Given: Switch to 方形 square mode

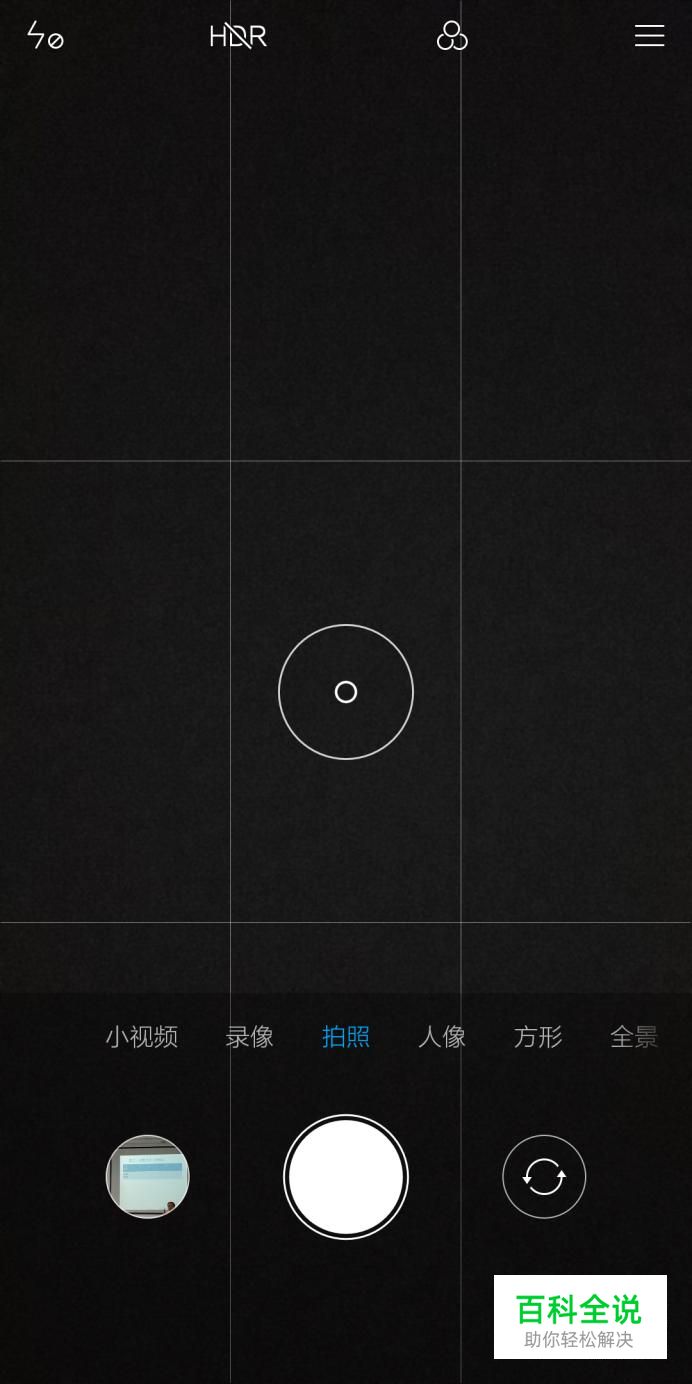Looking at the screenshot, I should coord(538,1037).
